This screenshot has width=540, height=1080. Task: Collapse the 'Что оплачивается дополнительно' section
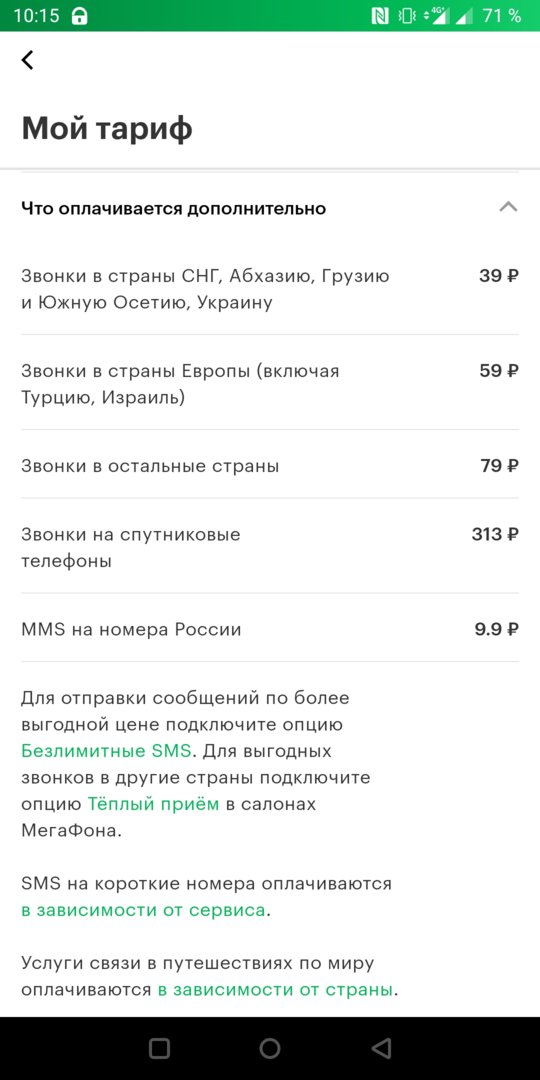tap(508, 207)
